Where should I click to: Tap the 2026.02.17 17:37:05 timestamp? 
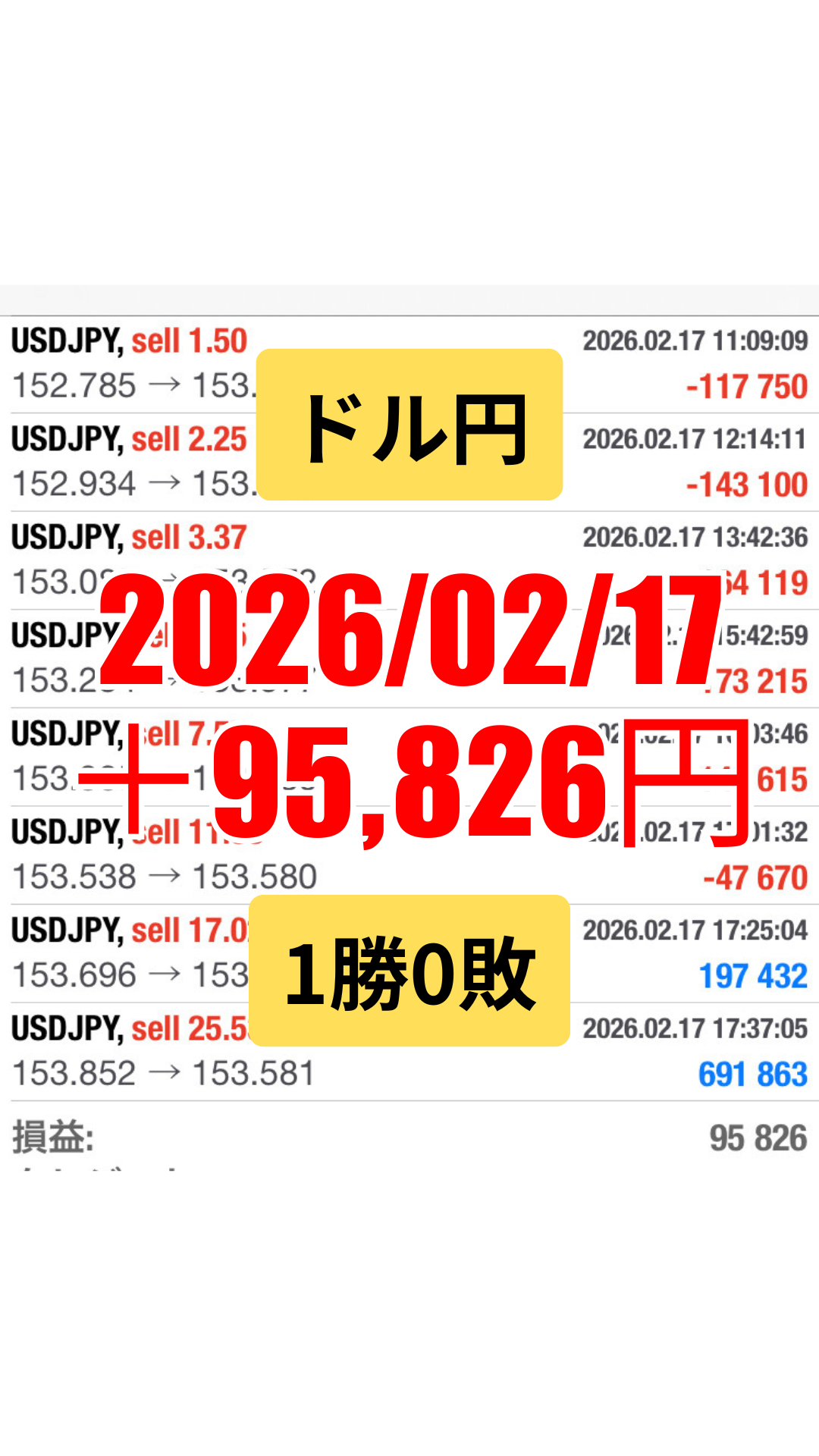click(x=694, y=1028)
